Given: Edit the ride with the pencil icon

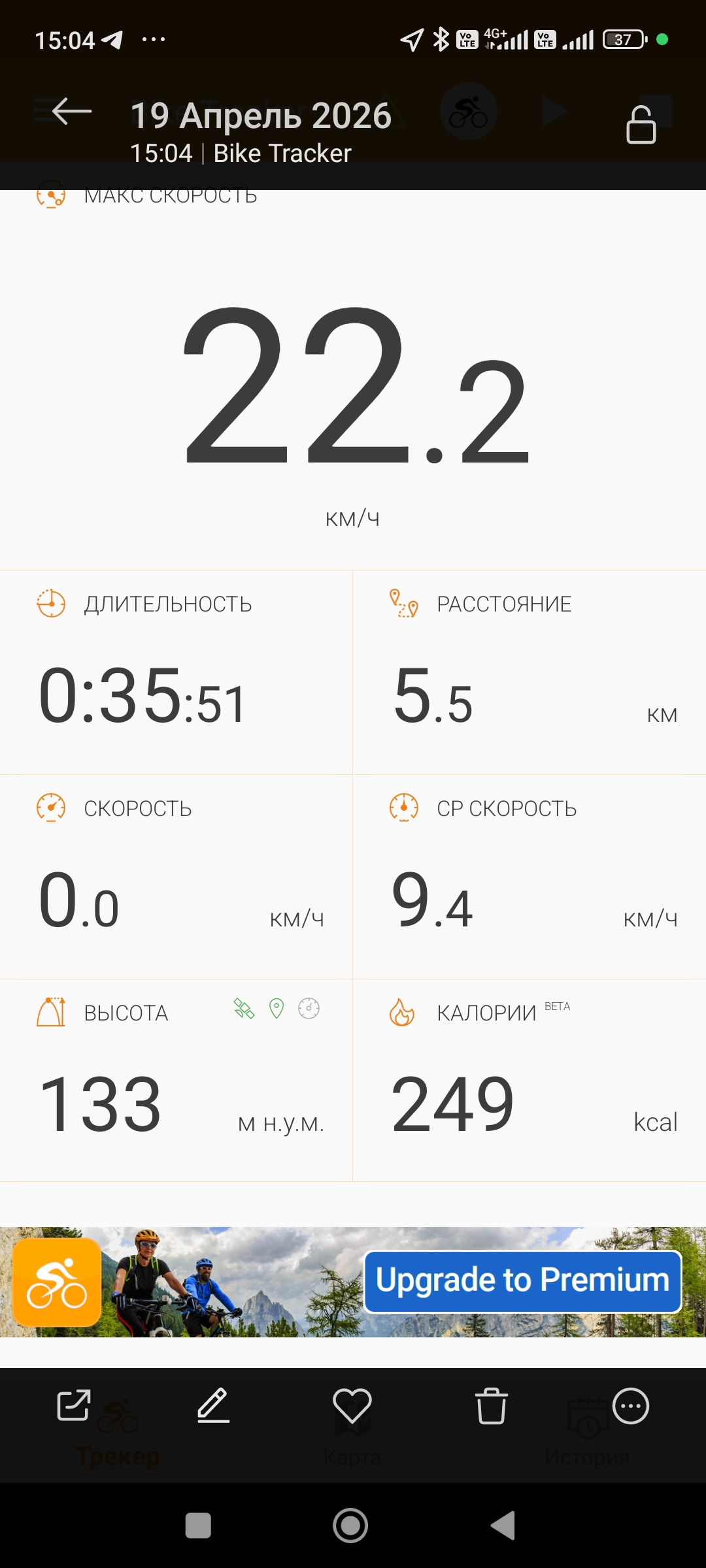Looking at the screenshot, I should point(213,1405).
